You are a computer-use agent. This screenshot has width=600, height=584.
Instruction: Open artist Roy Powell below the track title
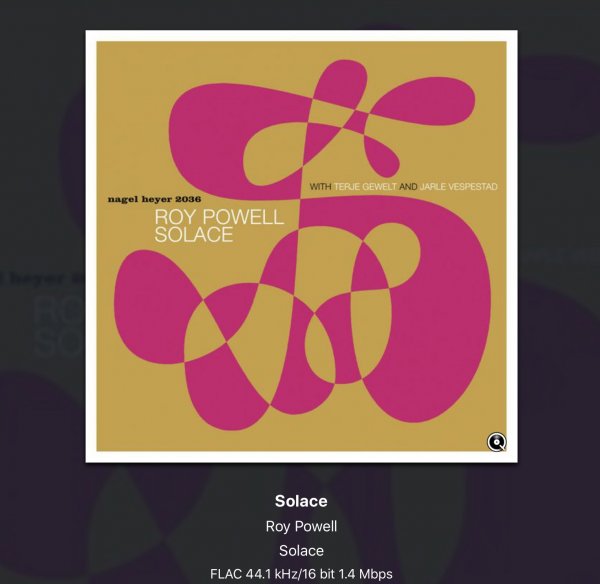300,526
